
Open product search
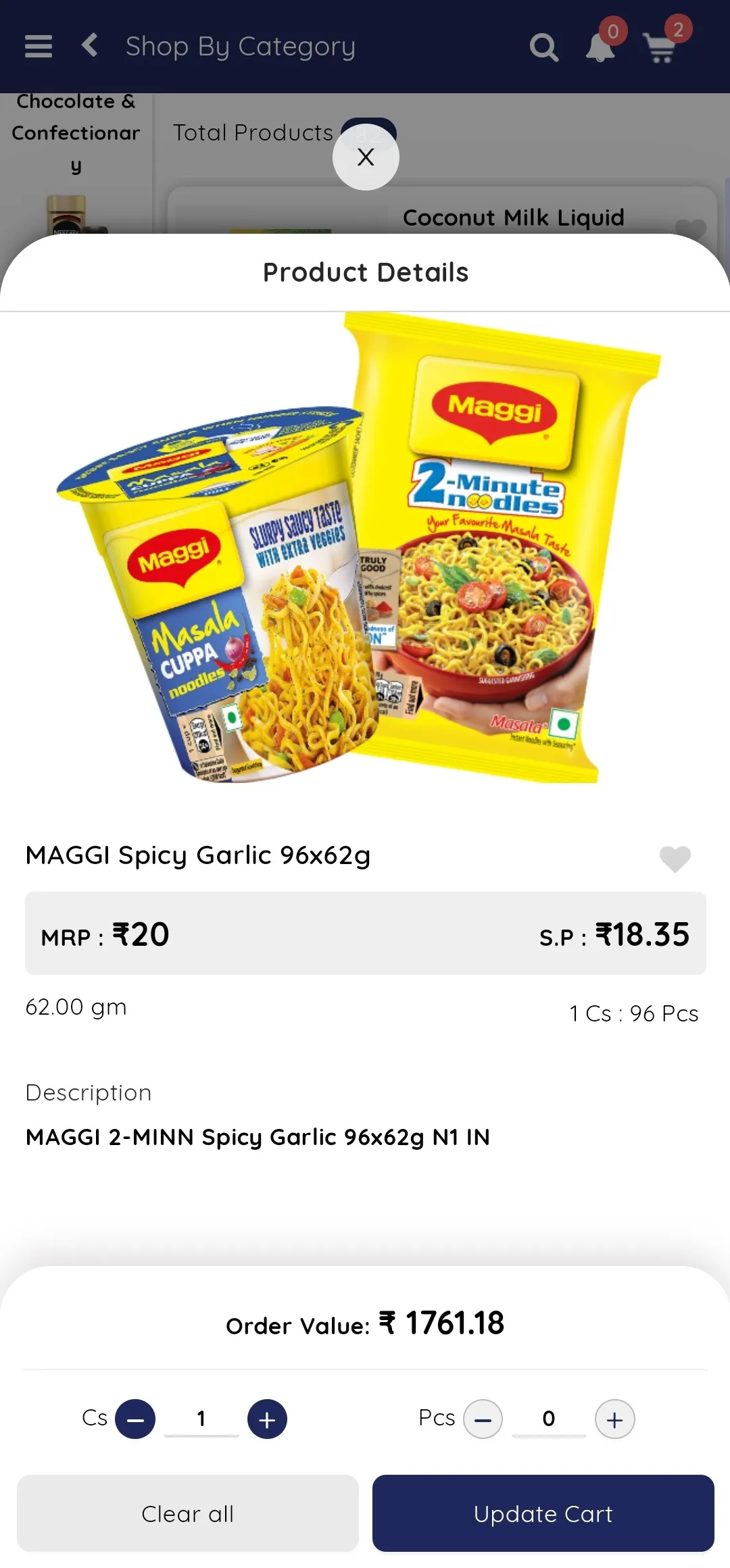[x=543, y=47]
